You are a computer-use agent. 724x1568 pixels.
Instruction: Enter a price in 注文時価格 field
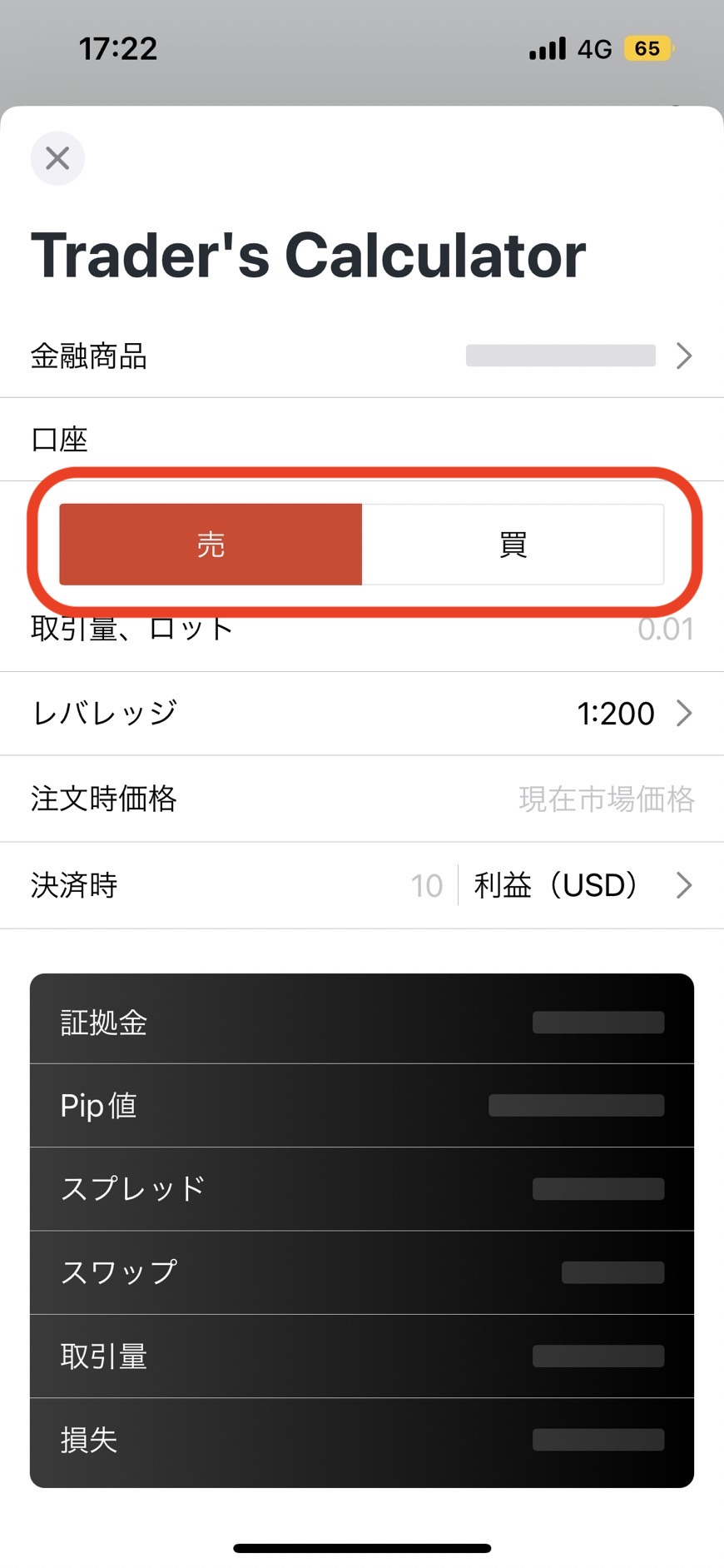(x=606, y=799)
